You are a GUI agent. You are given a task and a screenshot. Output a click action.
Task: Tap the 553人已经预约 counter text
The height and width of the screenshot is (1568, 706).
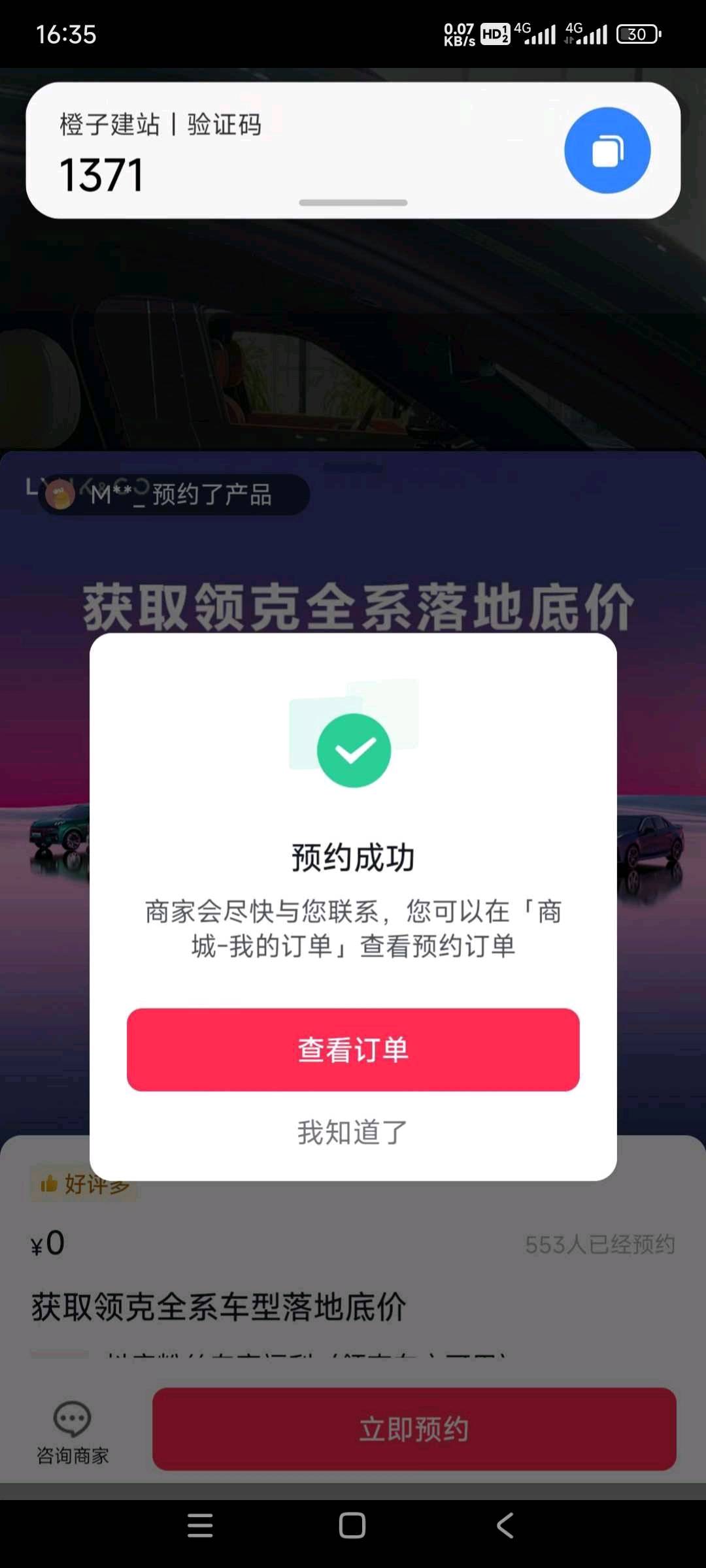pyautogui.click(x=601, y=1244)
